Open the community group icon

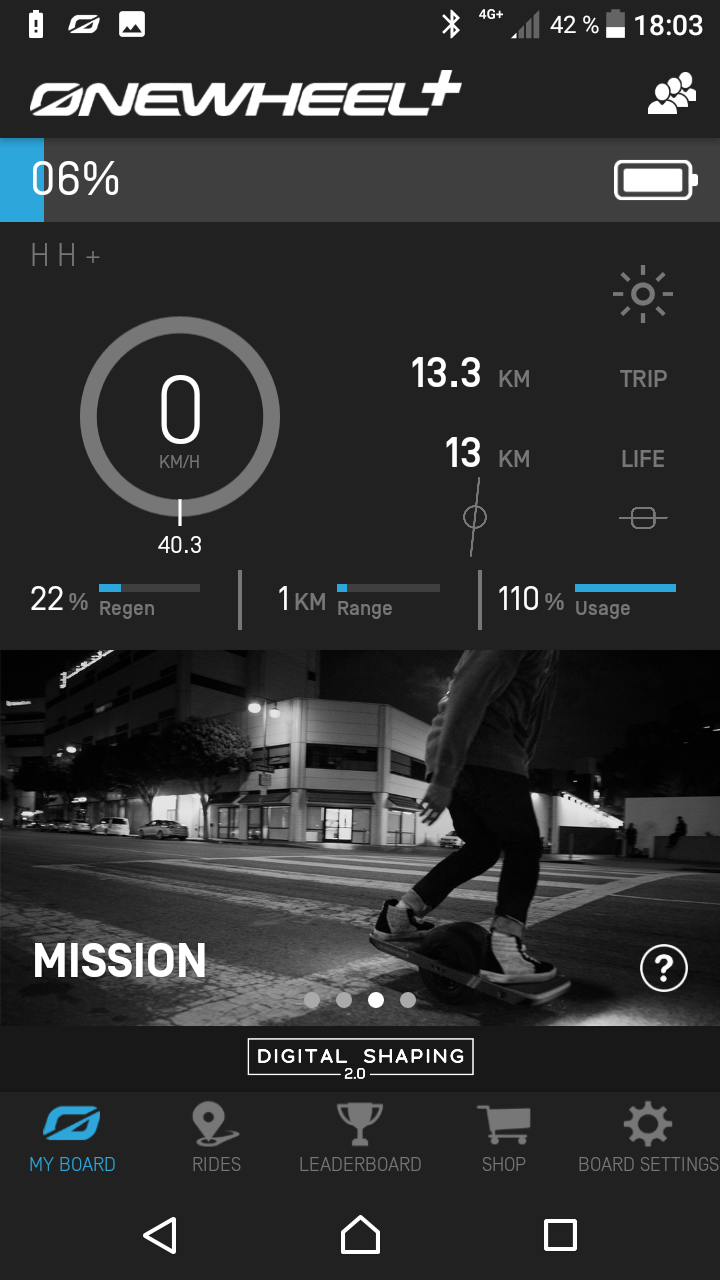pyautogui.click(x=672, y=95)
